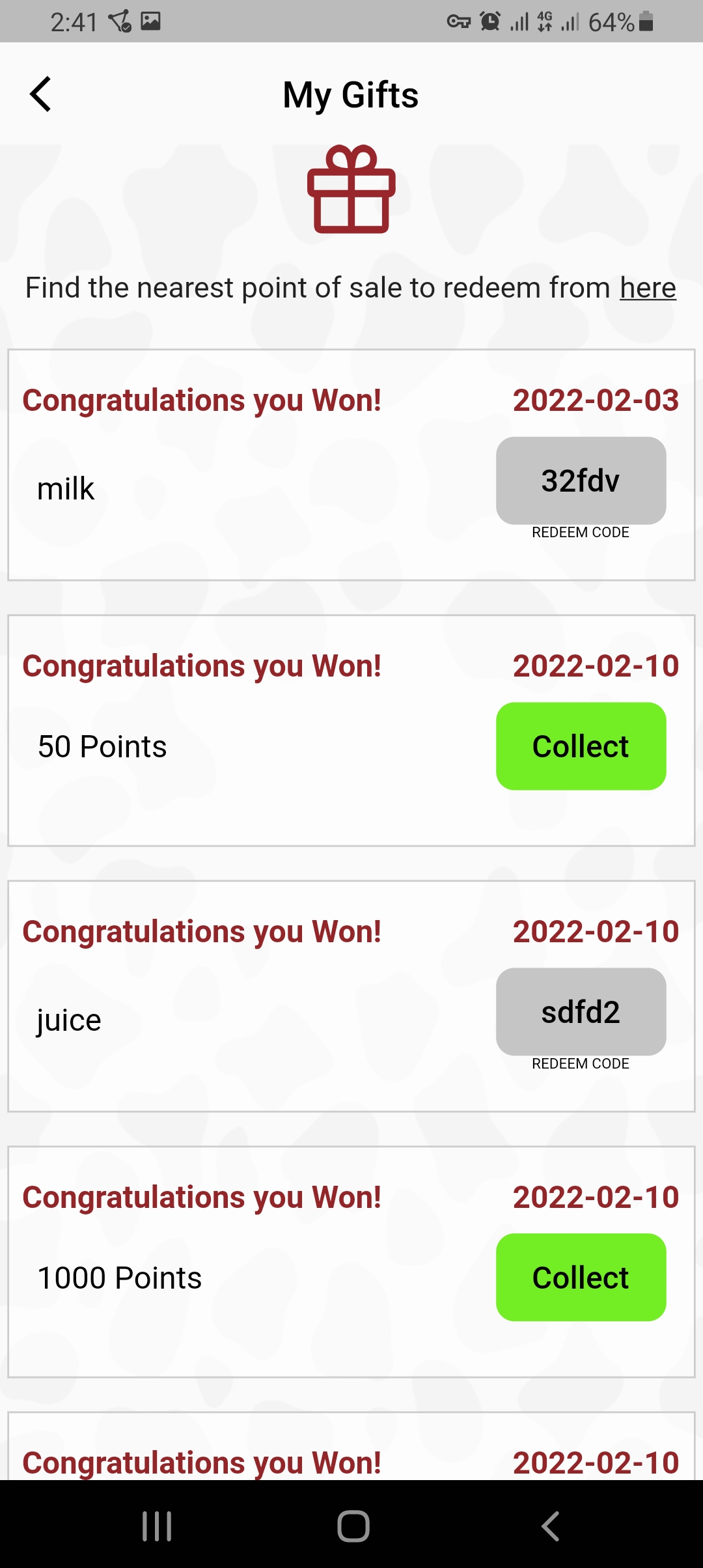The width and height of the screenshot is (703, 1568).
Task: Collect the 1000 Points gift
Action: point(581,1278)
